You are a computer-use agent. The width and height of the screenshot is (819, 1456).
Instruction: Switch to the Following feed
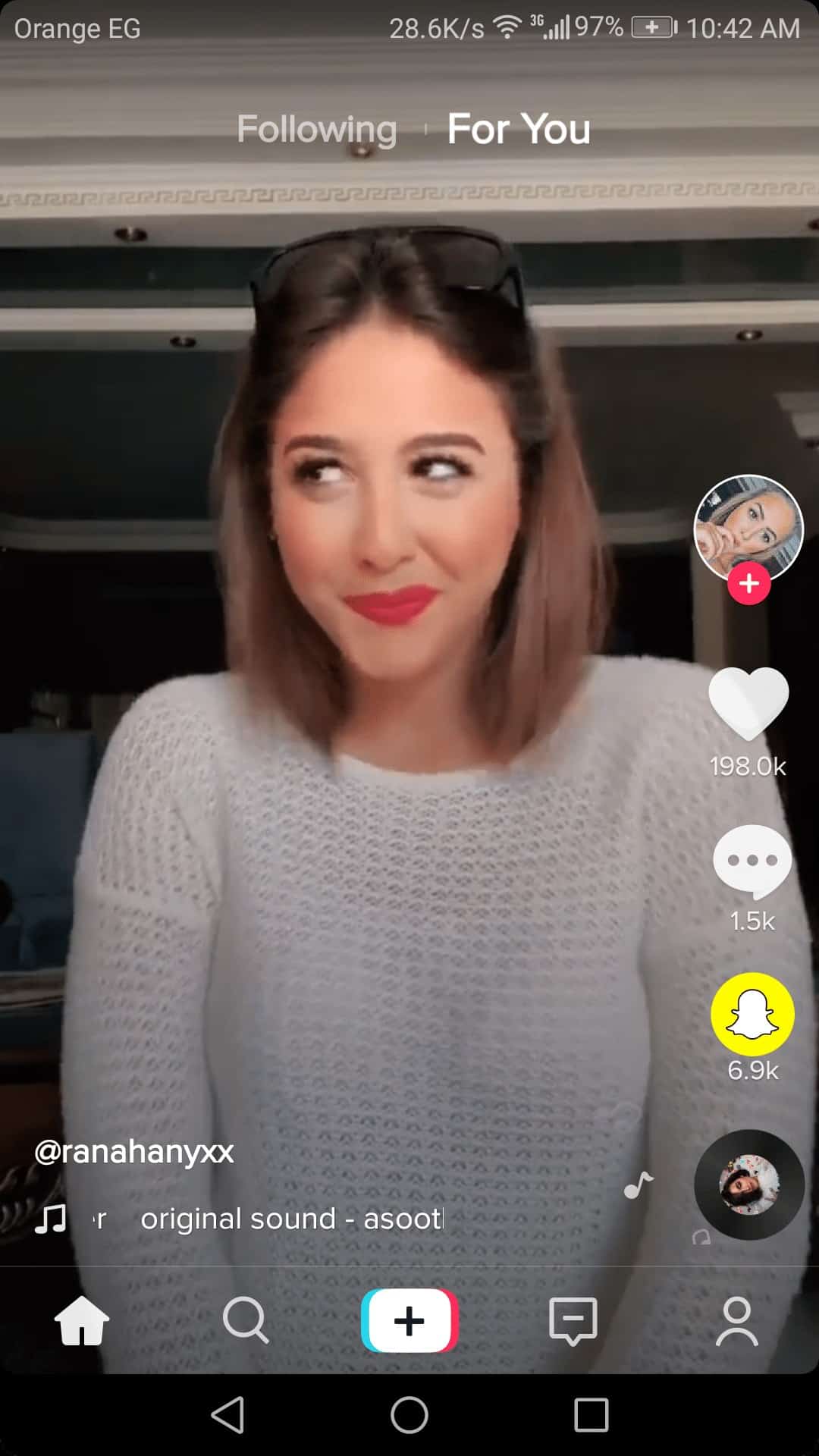pyautogui.click(x=316, y=129)
